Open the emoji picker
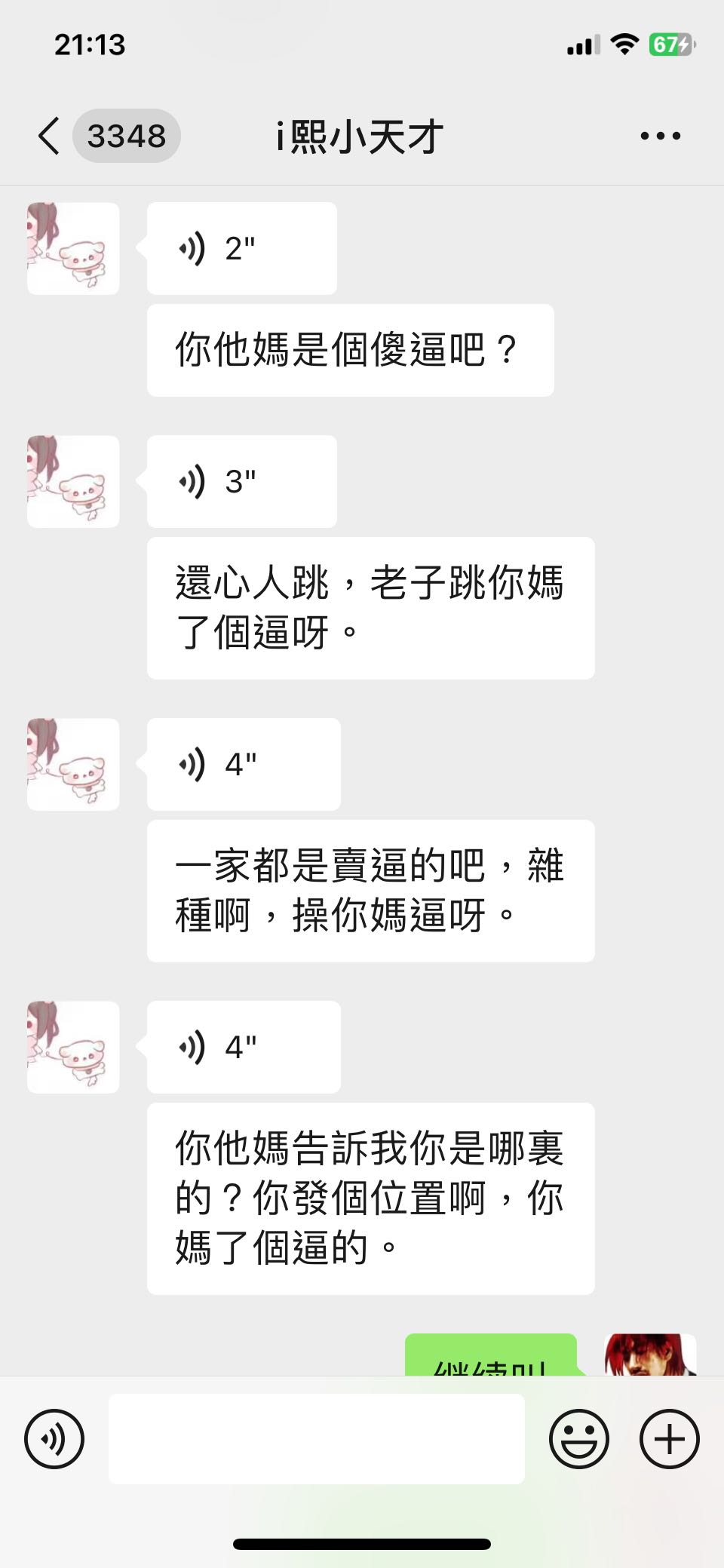The height and width of the screenshot is (1568, 724). tap(579, 1438)
